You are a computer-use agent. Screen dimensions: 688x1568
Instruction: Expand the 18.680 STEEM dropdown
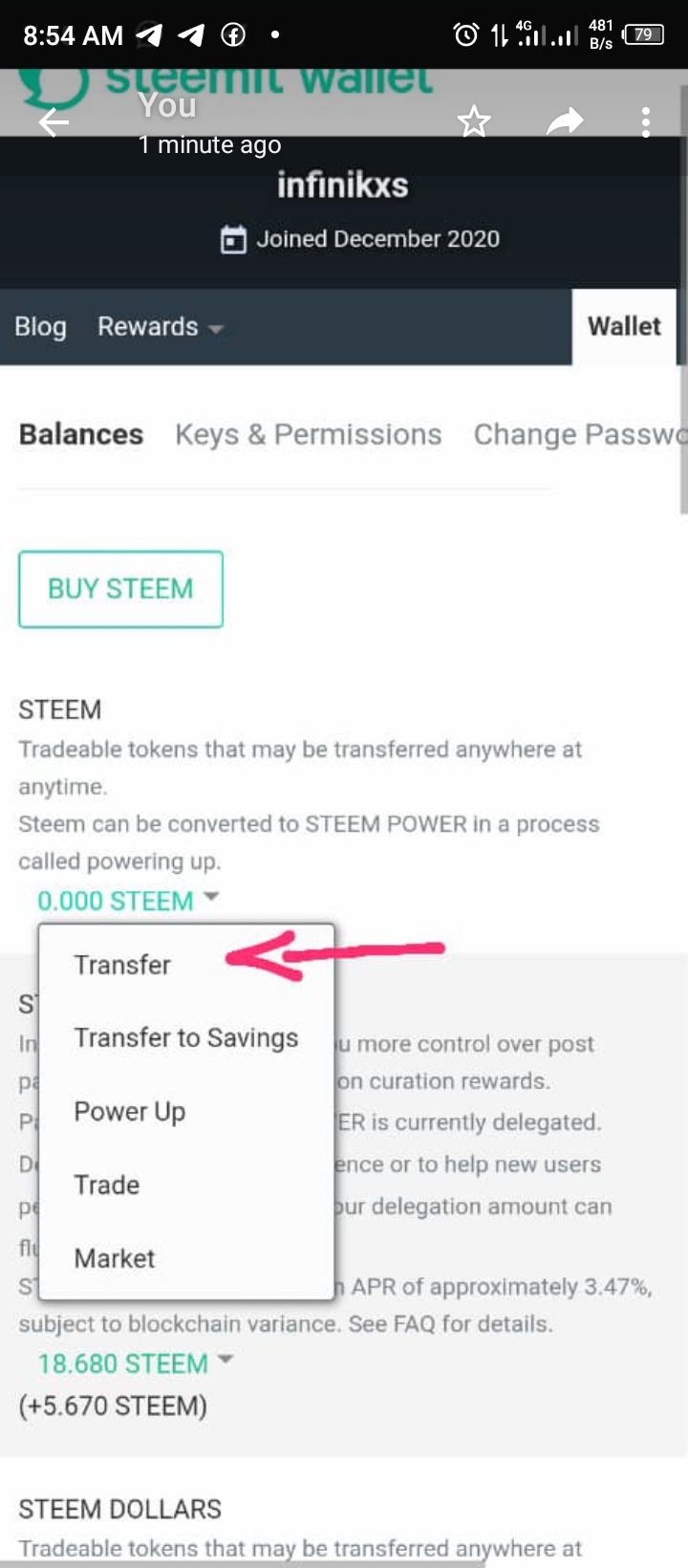(x=135, y=1363)
